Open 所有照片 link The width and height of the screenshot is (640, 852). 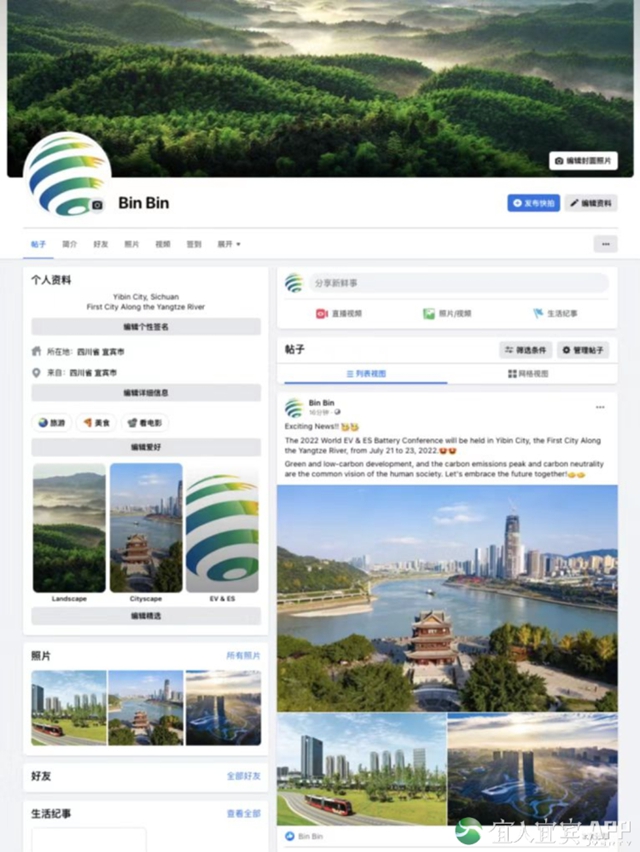tap(243, 656)
